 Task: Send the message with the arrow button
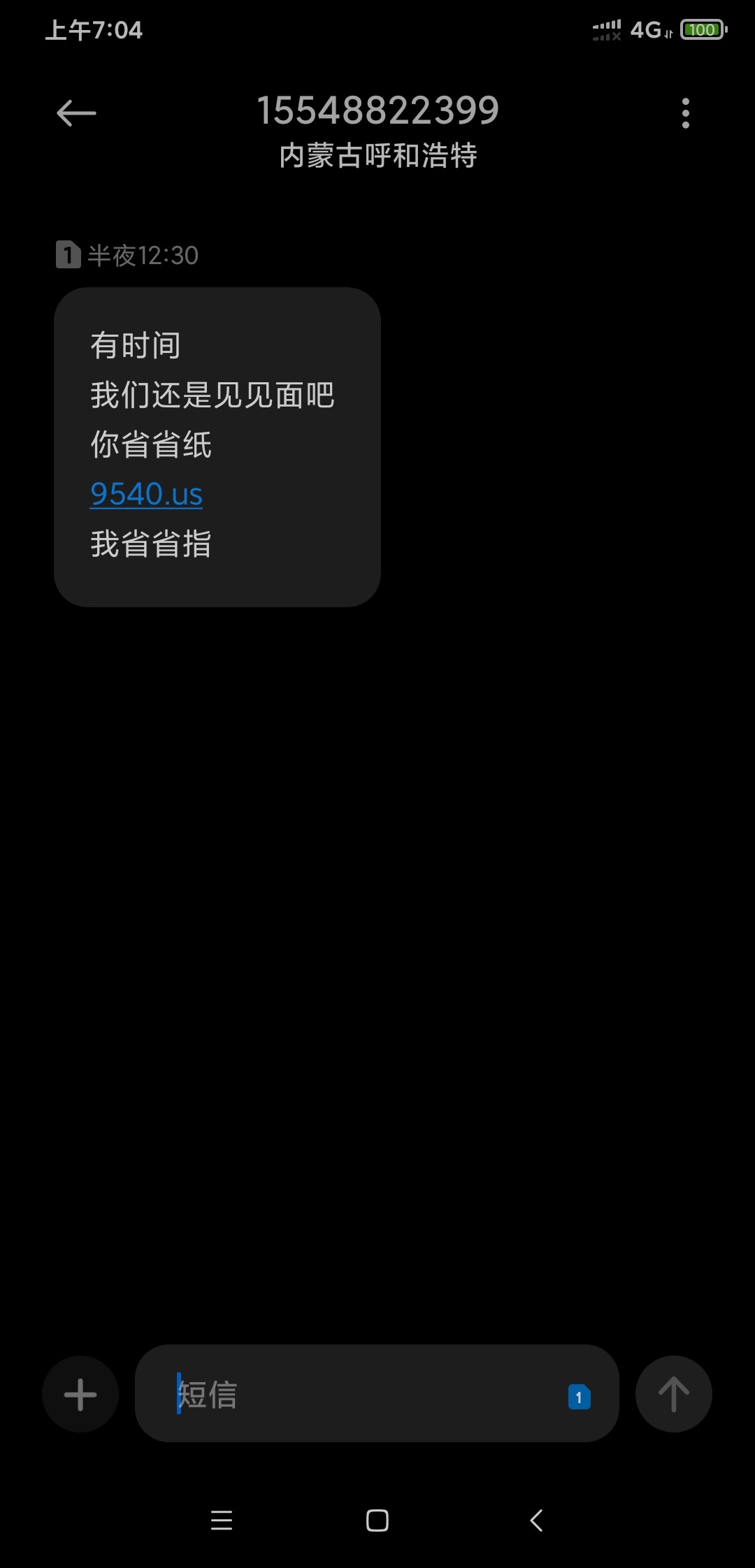click(x=673, y=1395)
